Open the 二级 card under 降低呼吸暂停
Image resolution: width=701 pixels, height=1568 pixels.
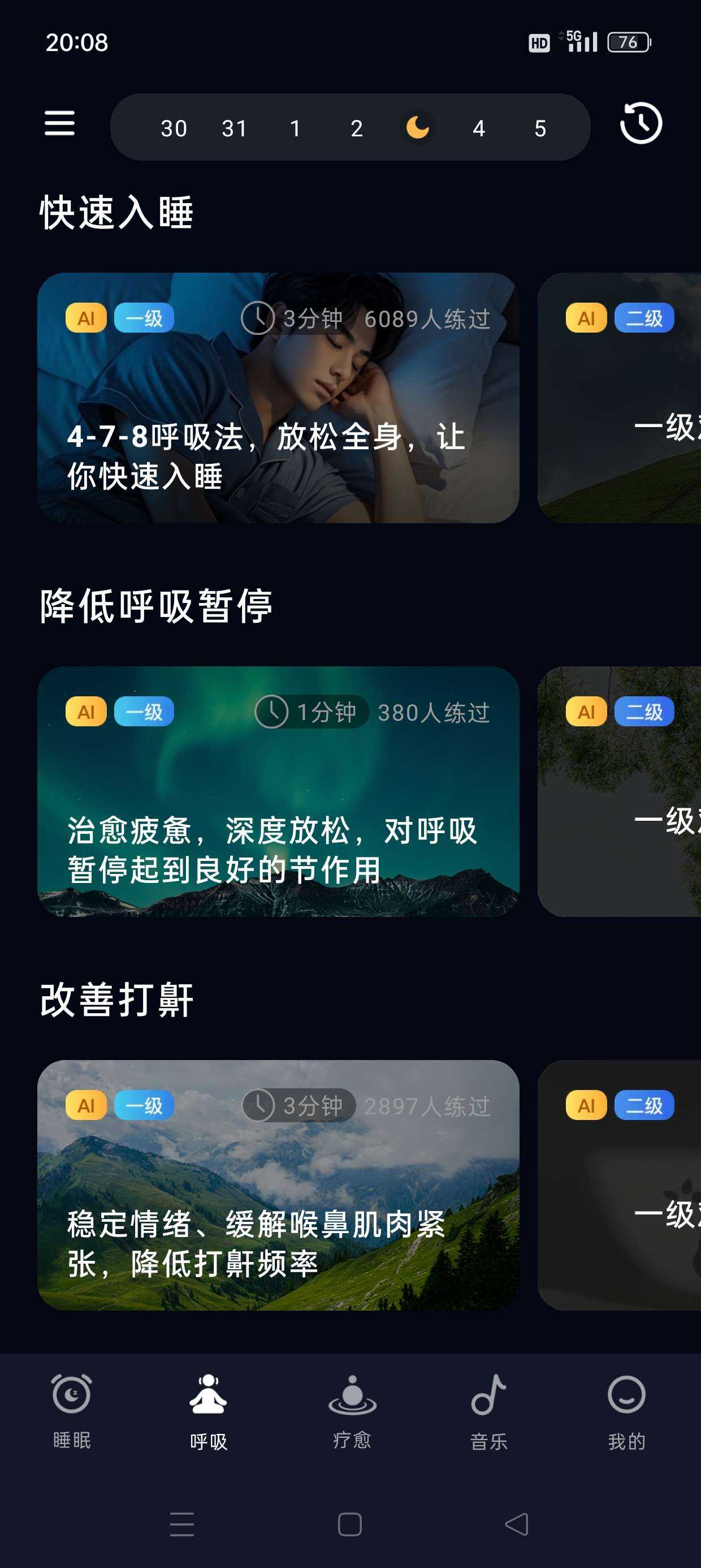620,791
